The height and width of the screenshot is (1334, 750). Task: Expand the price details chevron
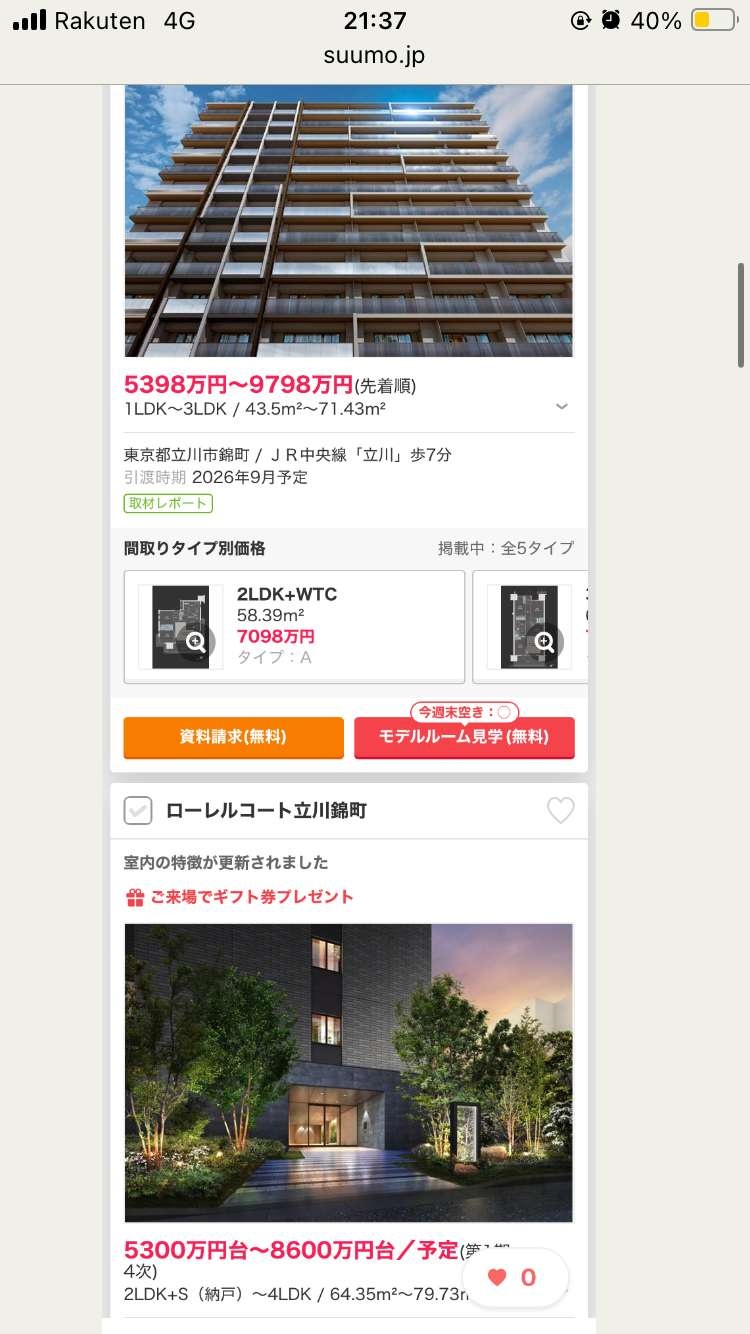[x=562, y=406]
